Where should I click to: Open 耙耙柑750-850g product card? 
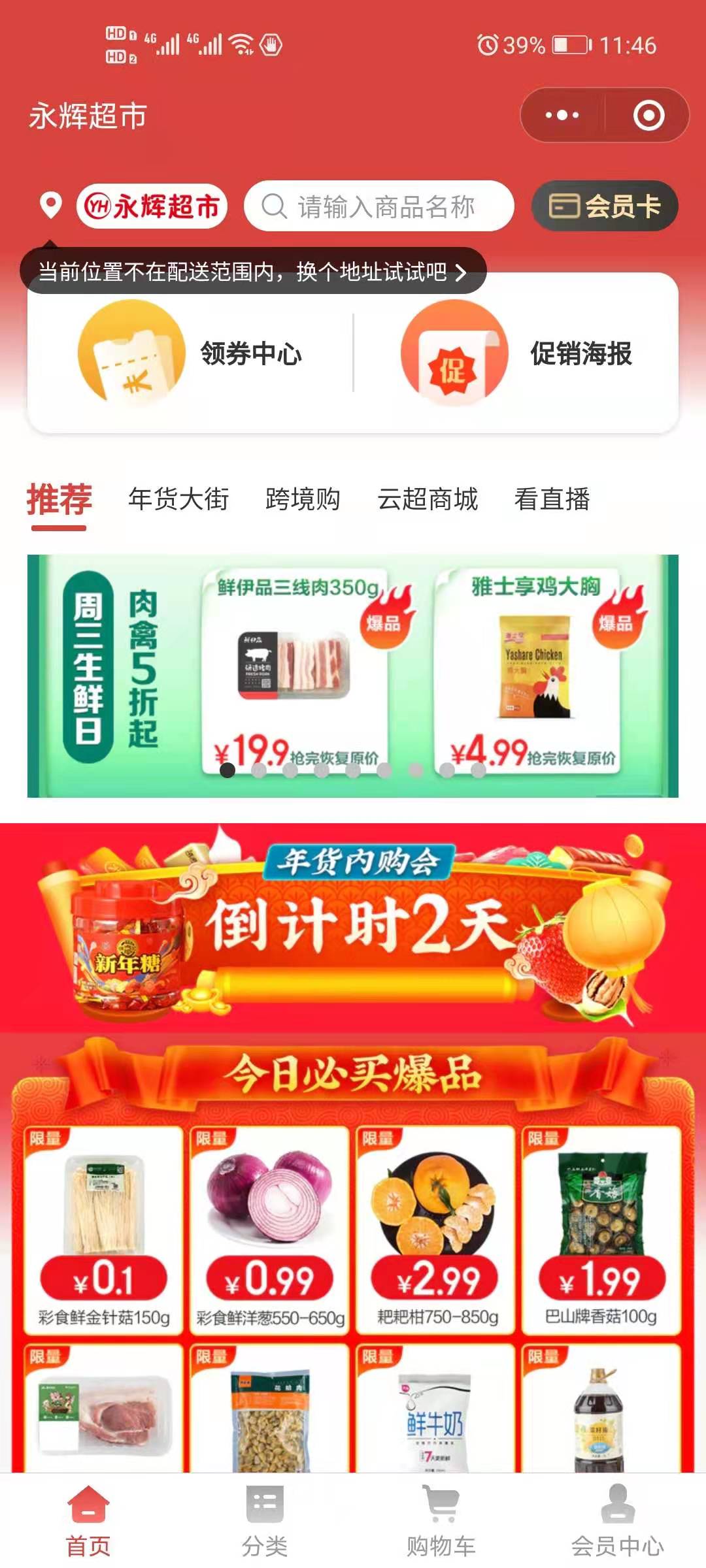coord(436,1228)
